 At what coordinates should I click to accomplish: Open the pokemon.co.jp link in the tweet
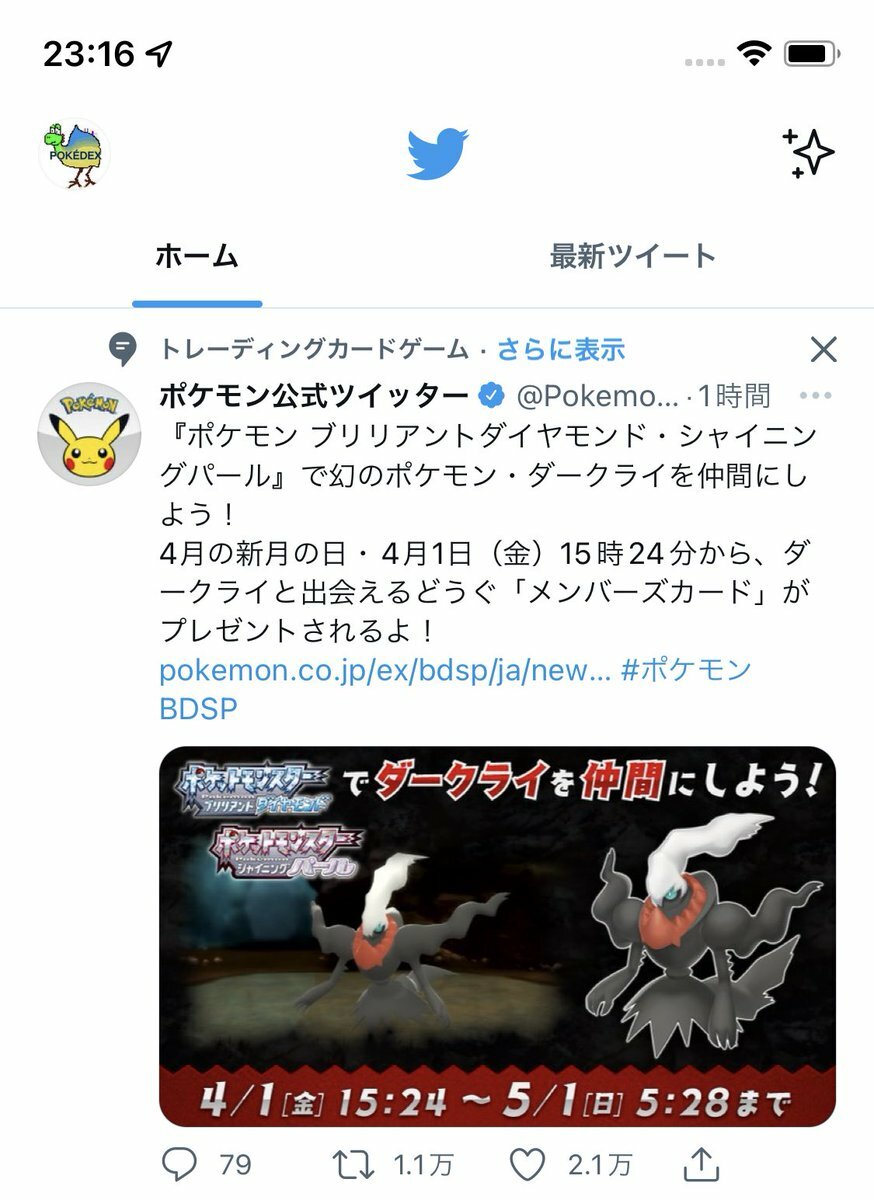pos(385,670)
